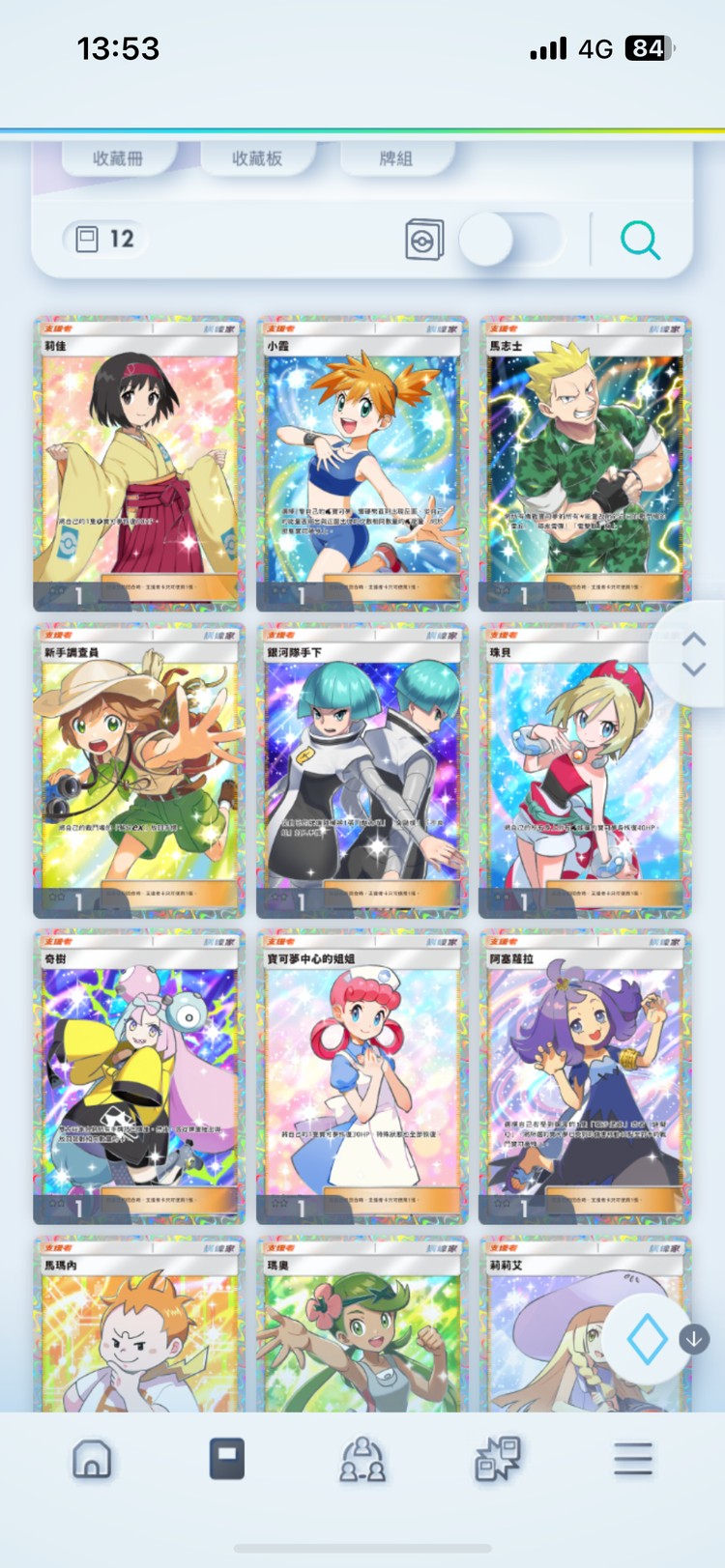Viewport: 725px width, 1568px height.
Task: Tap the diamond rarity filter button
Action: [646, 1340]
